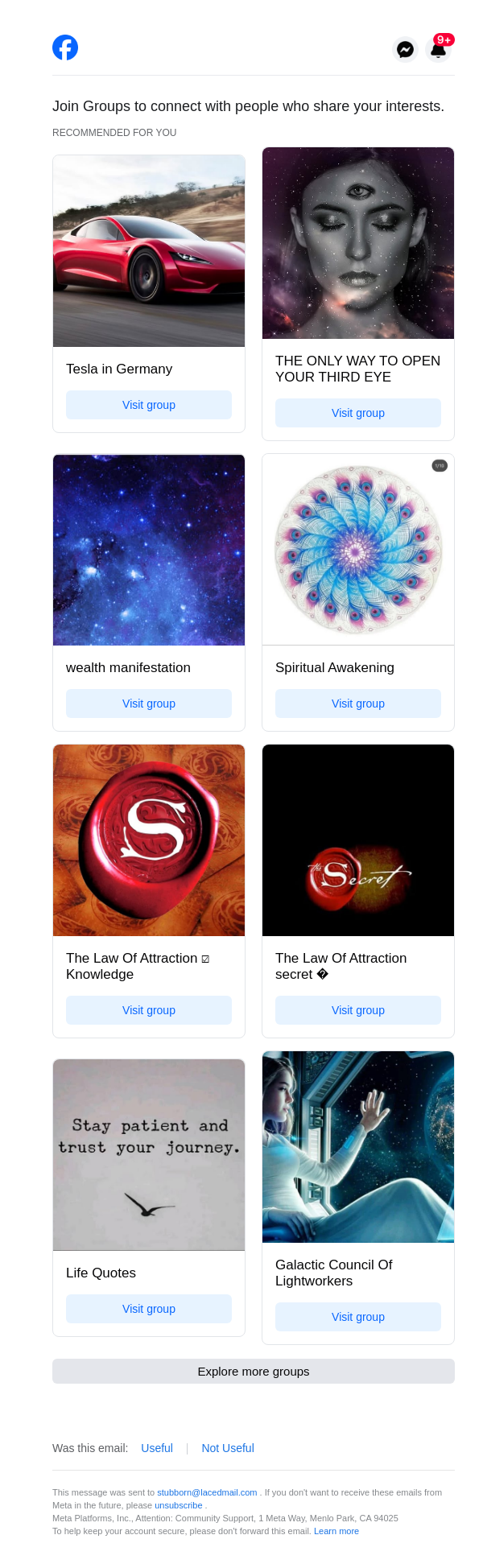Visit THE ONLY WAY TO OPEN YOUR THIRD EYE group

coord(358,413)
